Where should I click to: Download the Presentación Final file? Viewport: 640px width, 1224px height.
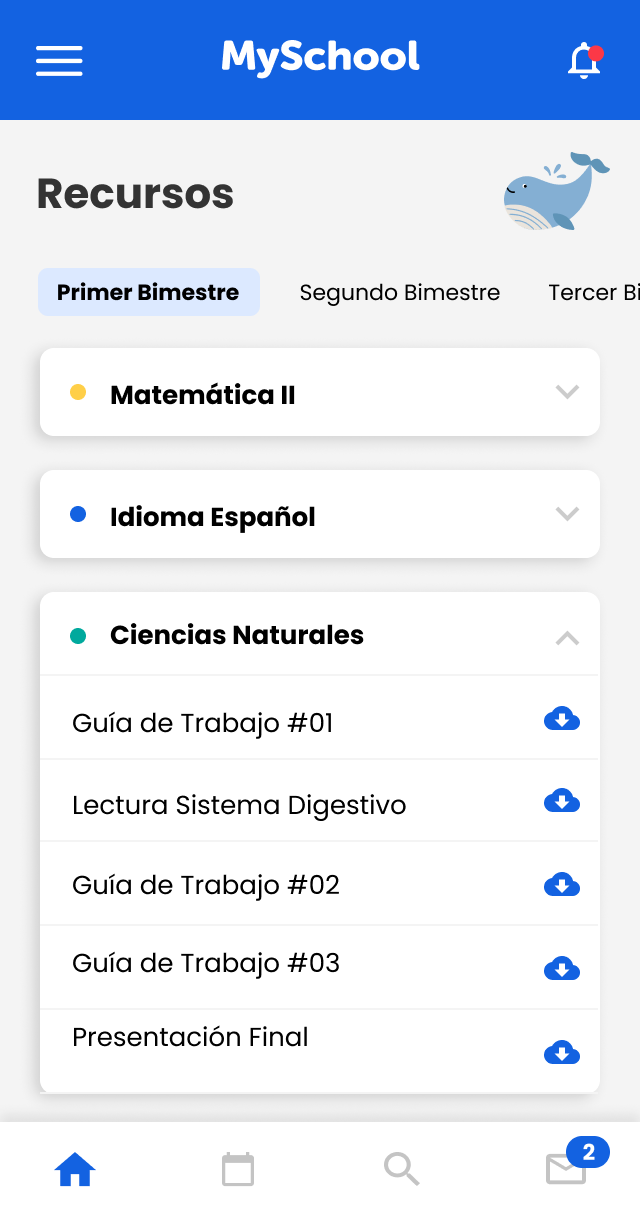coord(562,1053)
